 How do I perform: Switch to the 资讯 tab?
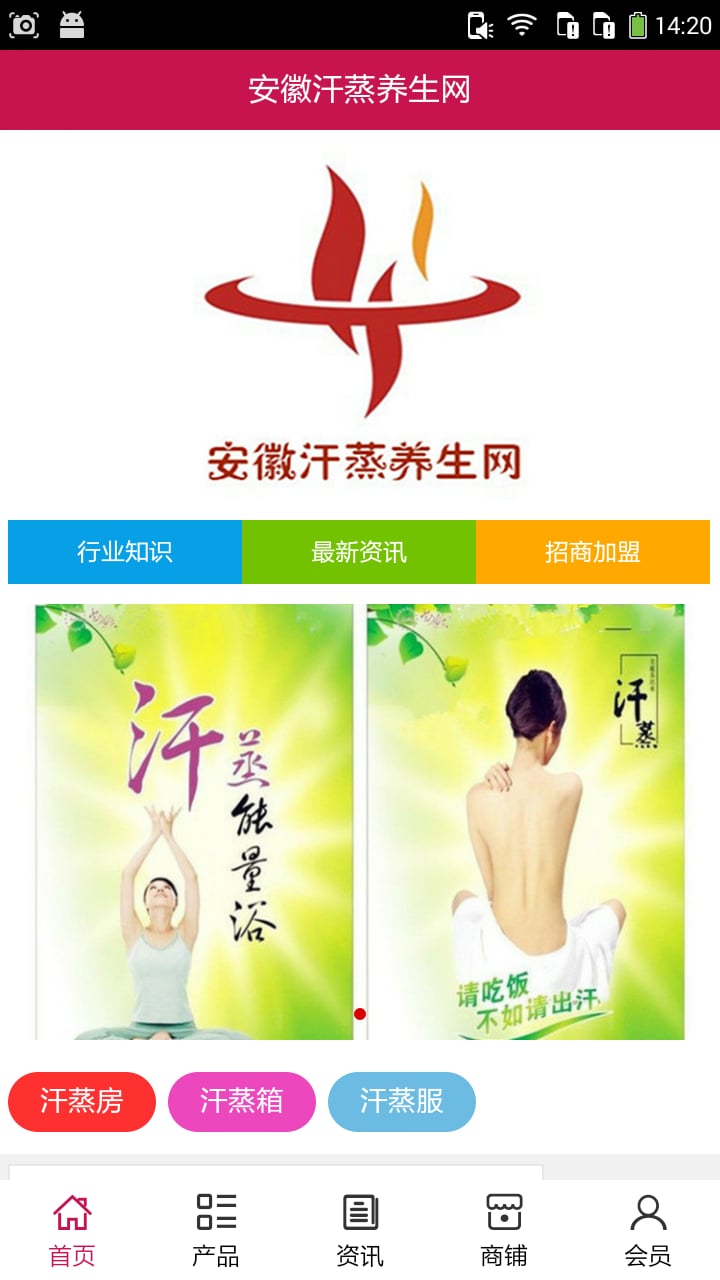(x=360, y=1230)
